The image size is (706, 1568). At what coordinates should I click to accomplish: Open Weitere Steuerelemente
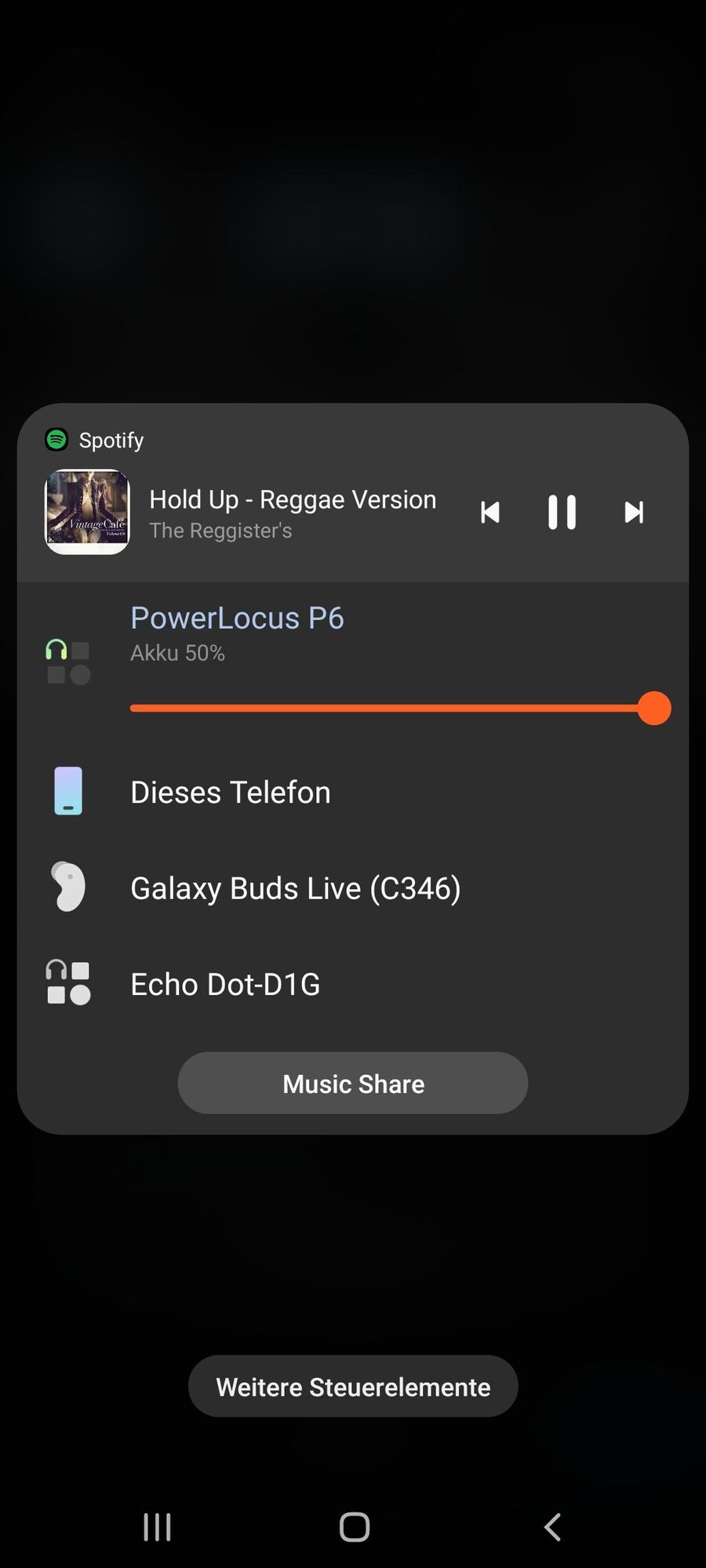click(x=353, y=1387)
